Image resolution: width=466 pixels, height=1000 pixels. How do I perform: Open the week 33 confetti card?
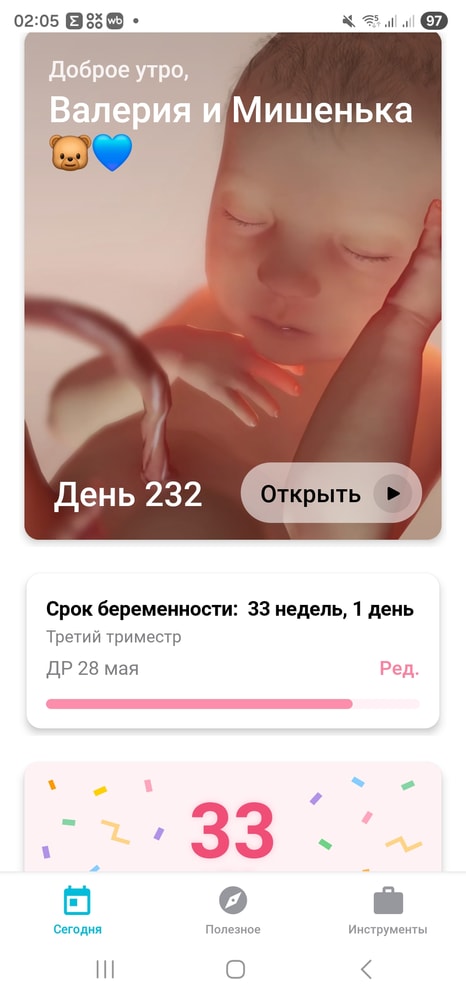pyautogui.click(x=233, y=818)
